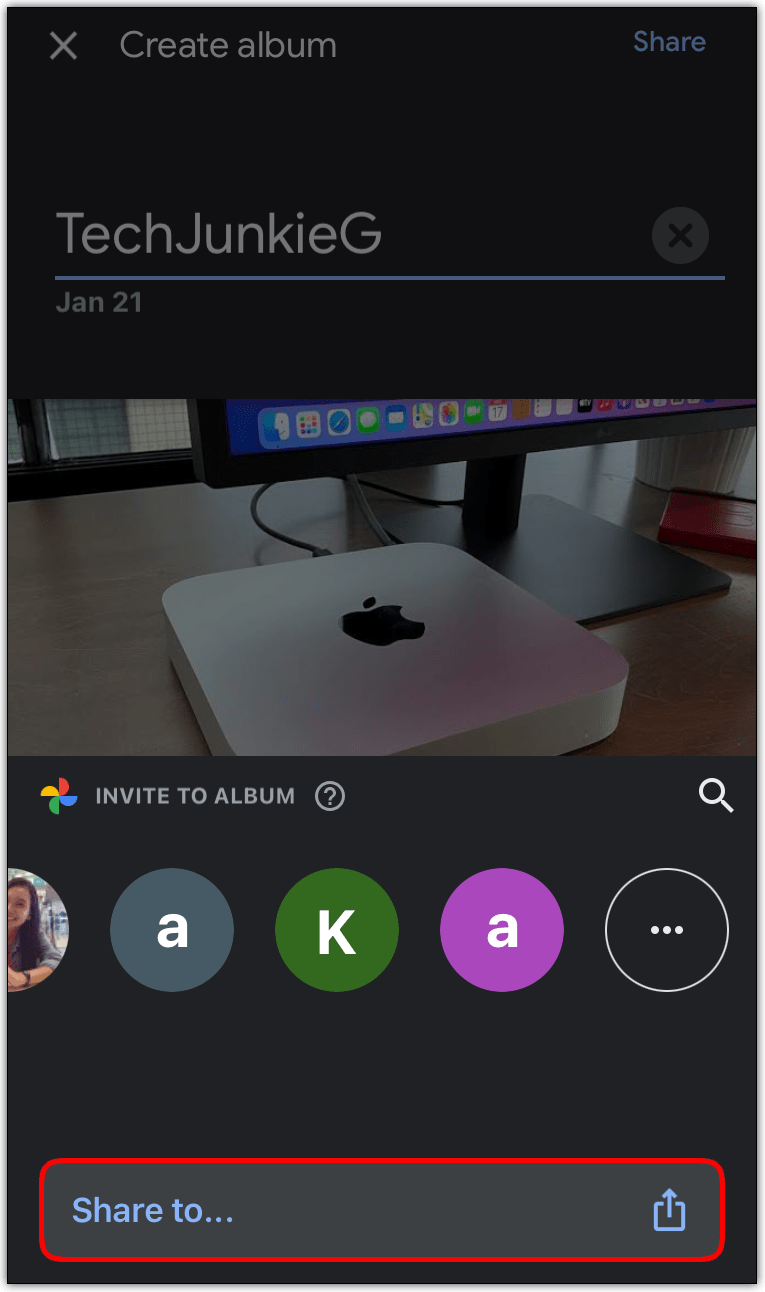Select the contact with the photo avatar
The image size is (765, 1292).
click(x=36, y=930)
